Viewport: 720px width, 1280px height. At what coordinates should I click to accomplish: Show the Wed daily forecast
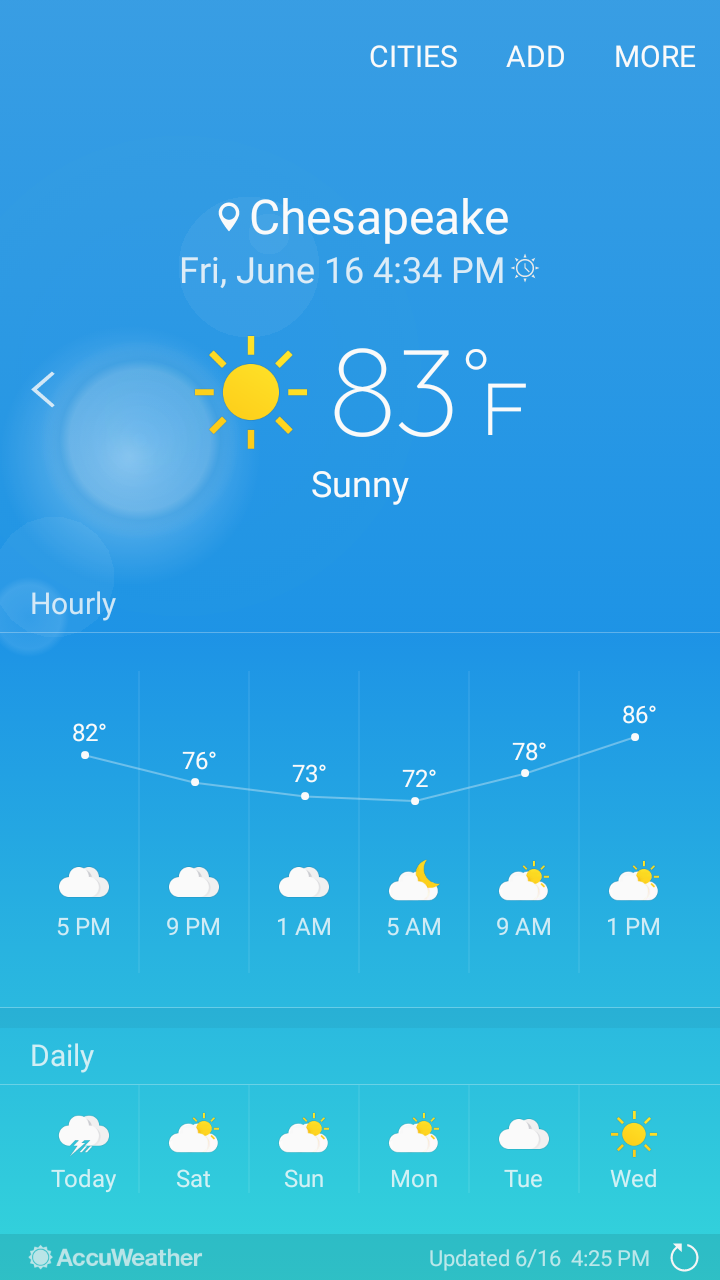(x=634, y=1150)
